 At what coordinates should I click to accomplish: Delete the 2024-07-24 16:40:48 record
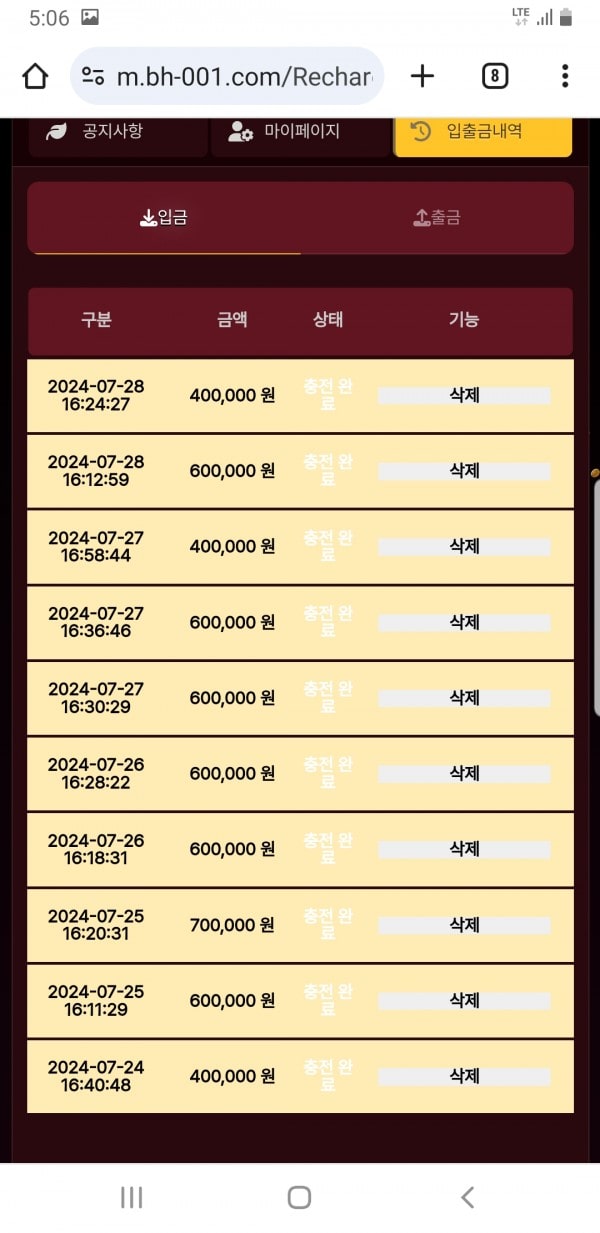[x=464, y=1076]
